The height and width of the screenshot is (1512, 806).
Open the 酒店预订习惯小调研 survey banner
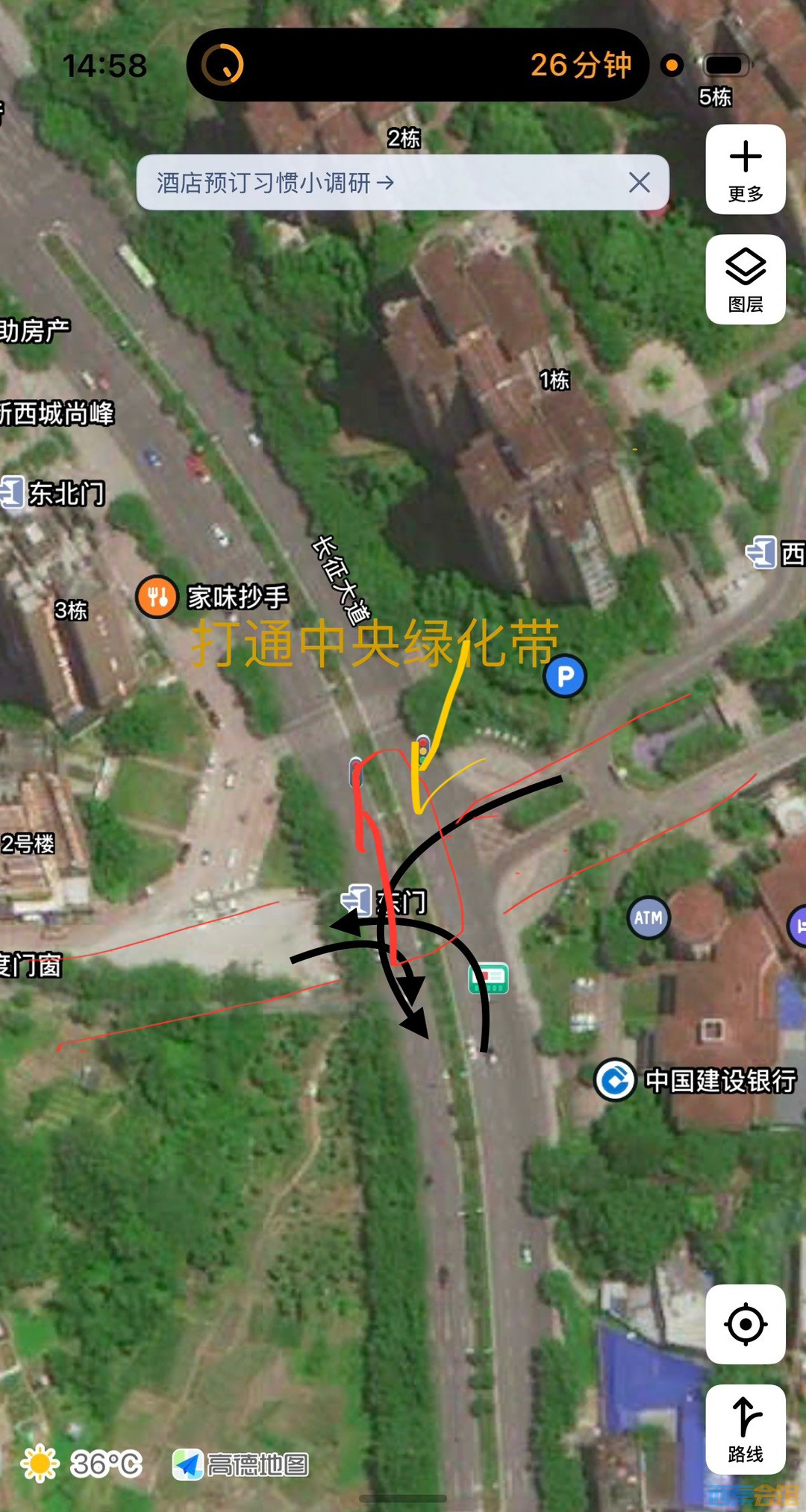pyautogui.click(x=276, y=183)
